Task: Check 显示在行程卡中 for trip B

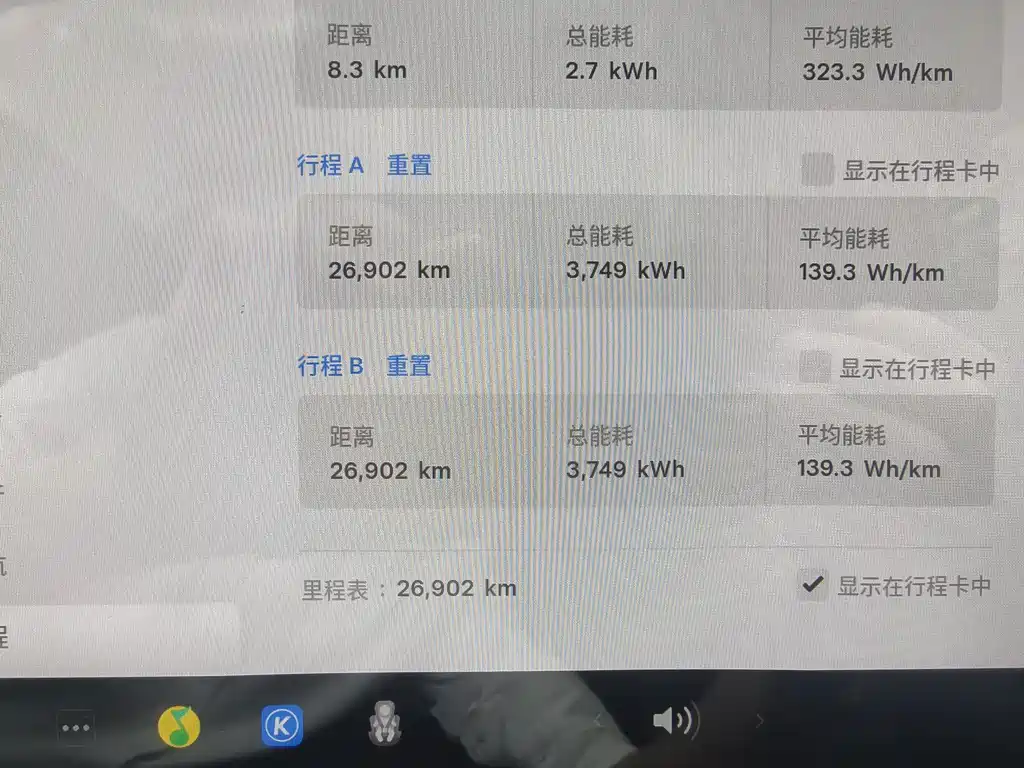Action: 814,368
